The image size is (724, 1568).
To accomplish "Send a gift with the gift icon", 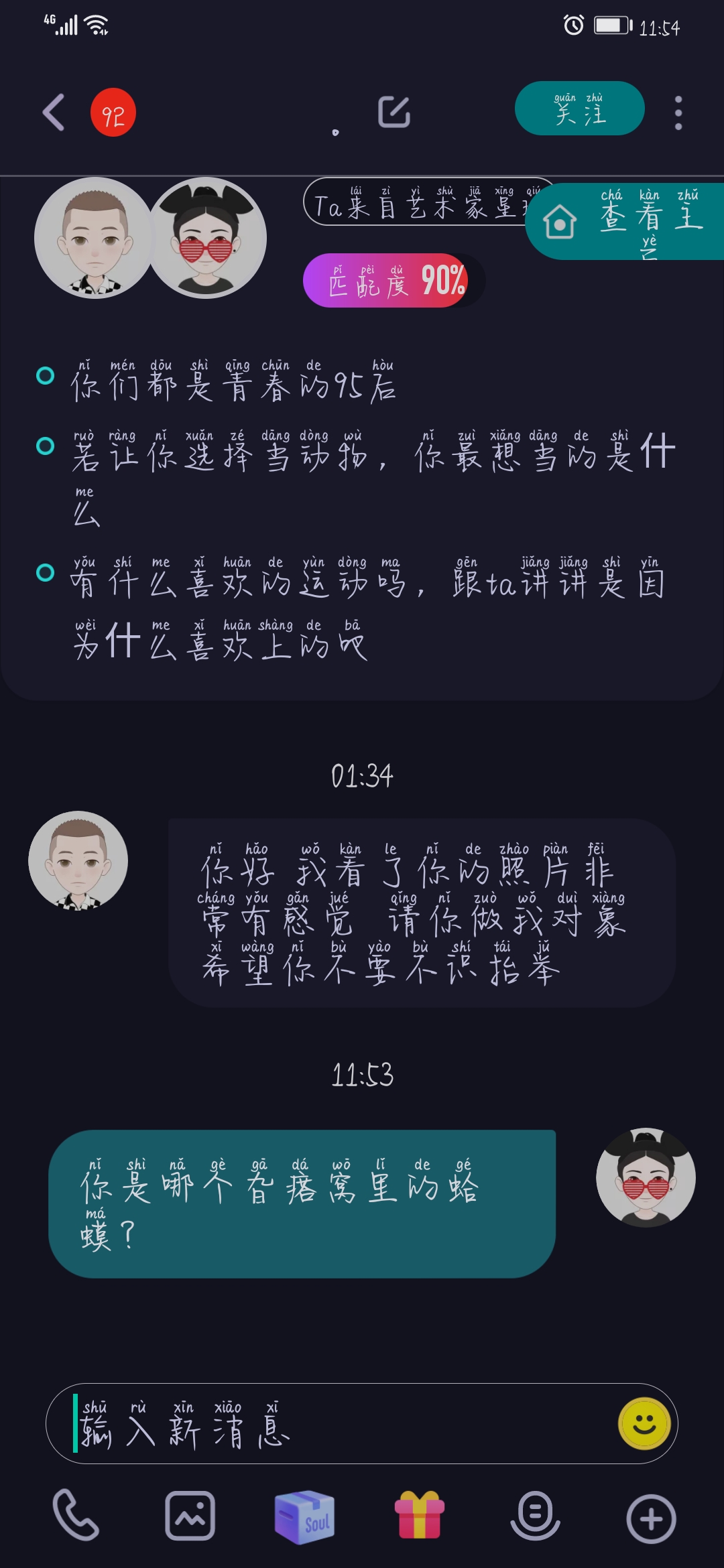I will coord(420,1515).
